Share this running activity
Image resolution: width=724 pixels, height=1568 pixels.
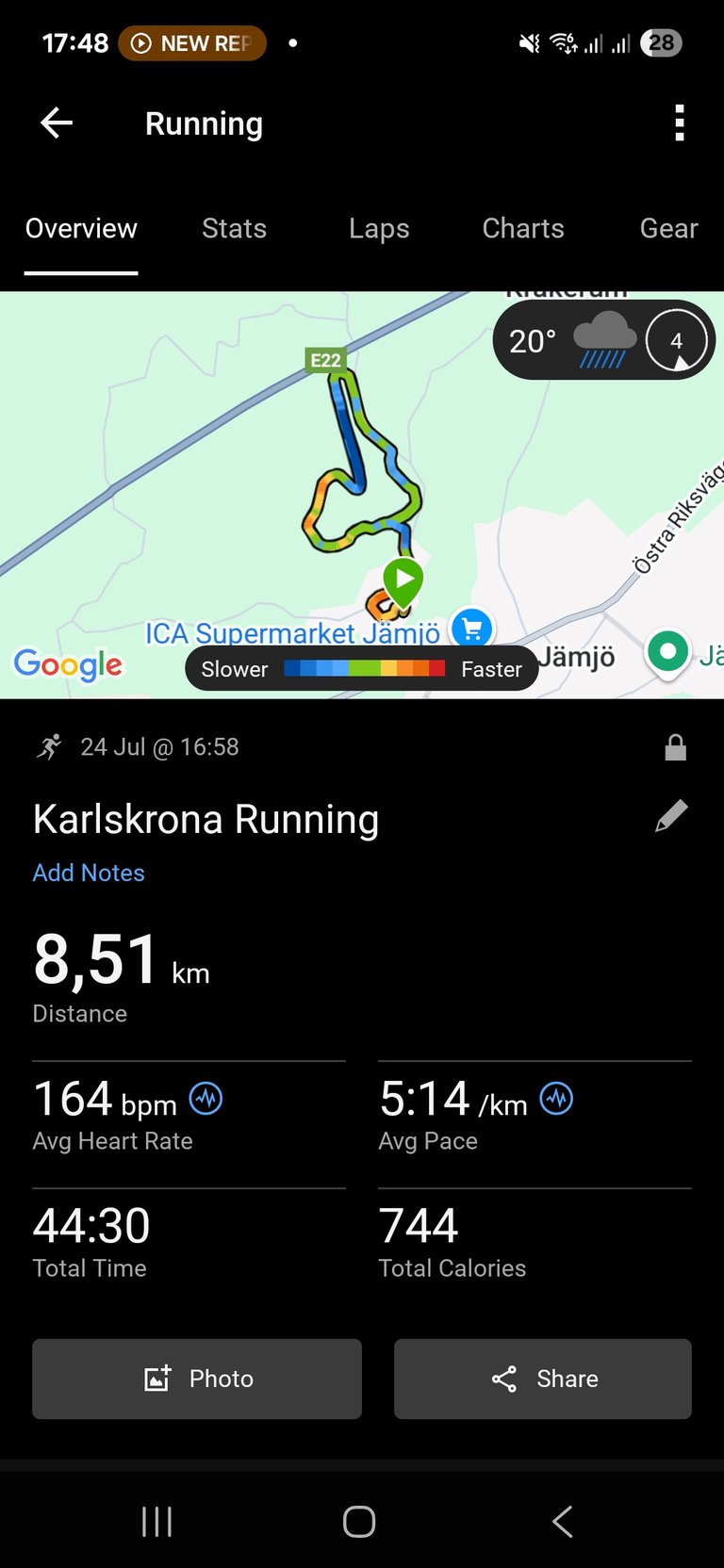click(543, 1379)
